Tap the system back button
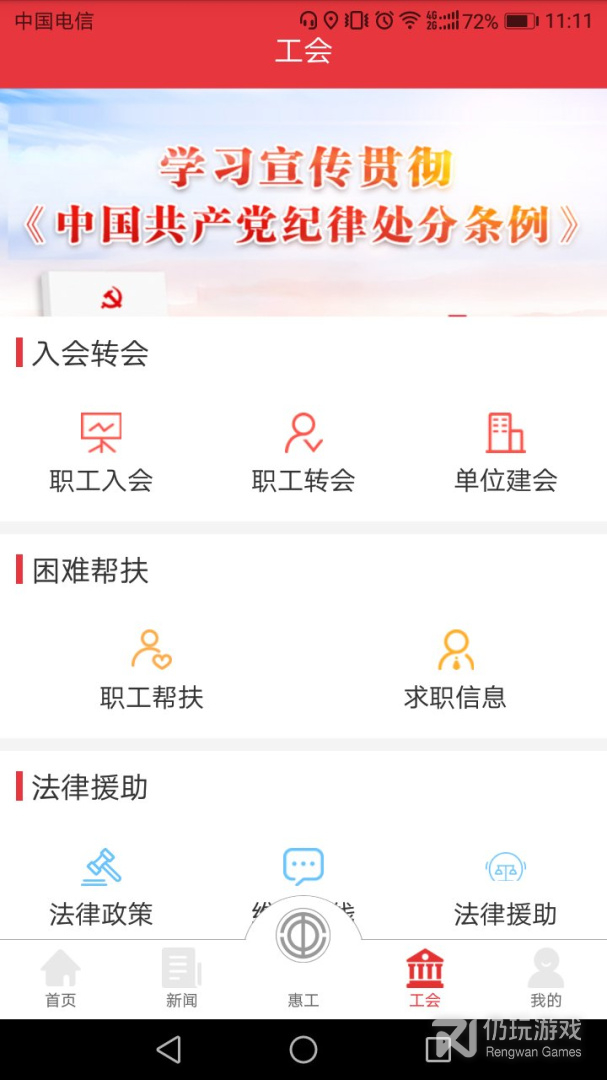Image resolution: width=607 pixels, height=1080 pixels. click(169, 1049)
